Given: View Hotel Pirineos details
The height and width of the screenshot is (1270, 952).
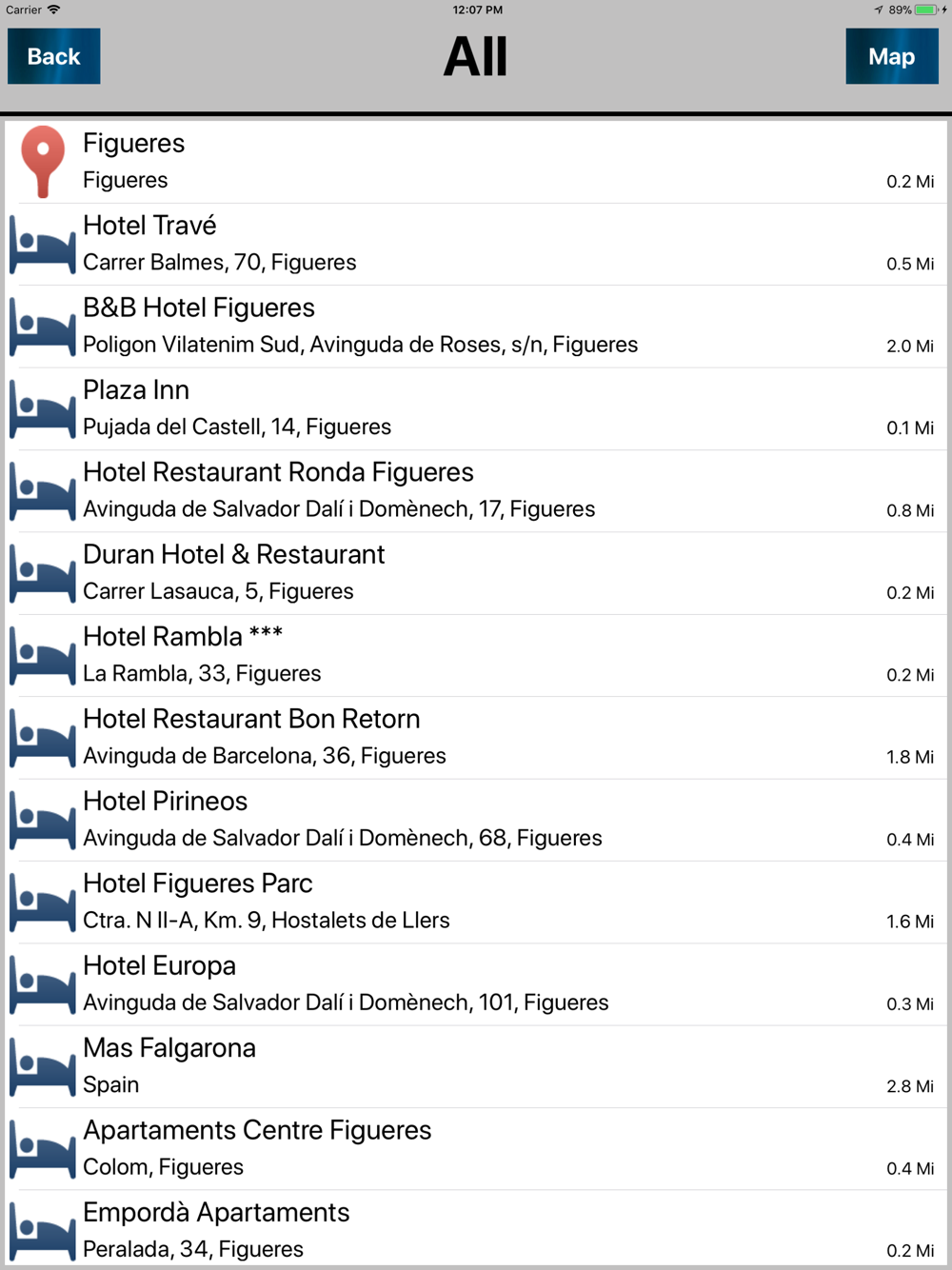Looking at the screenshot, I should tap(476, 820).
